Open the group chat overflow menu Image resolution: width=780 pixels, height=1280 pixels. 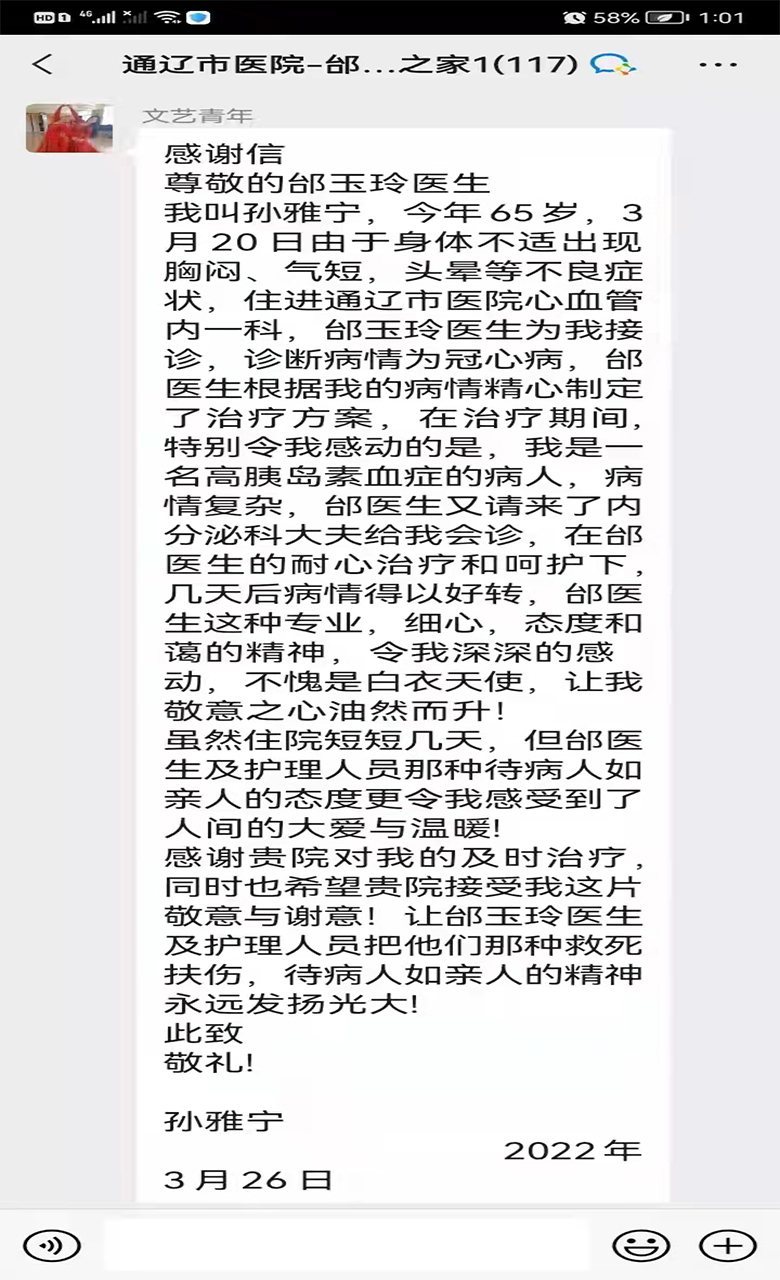tap(717, 65)
